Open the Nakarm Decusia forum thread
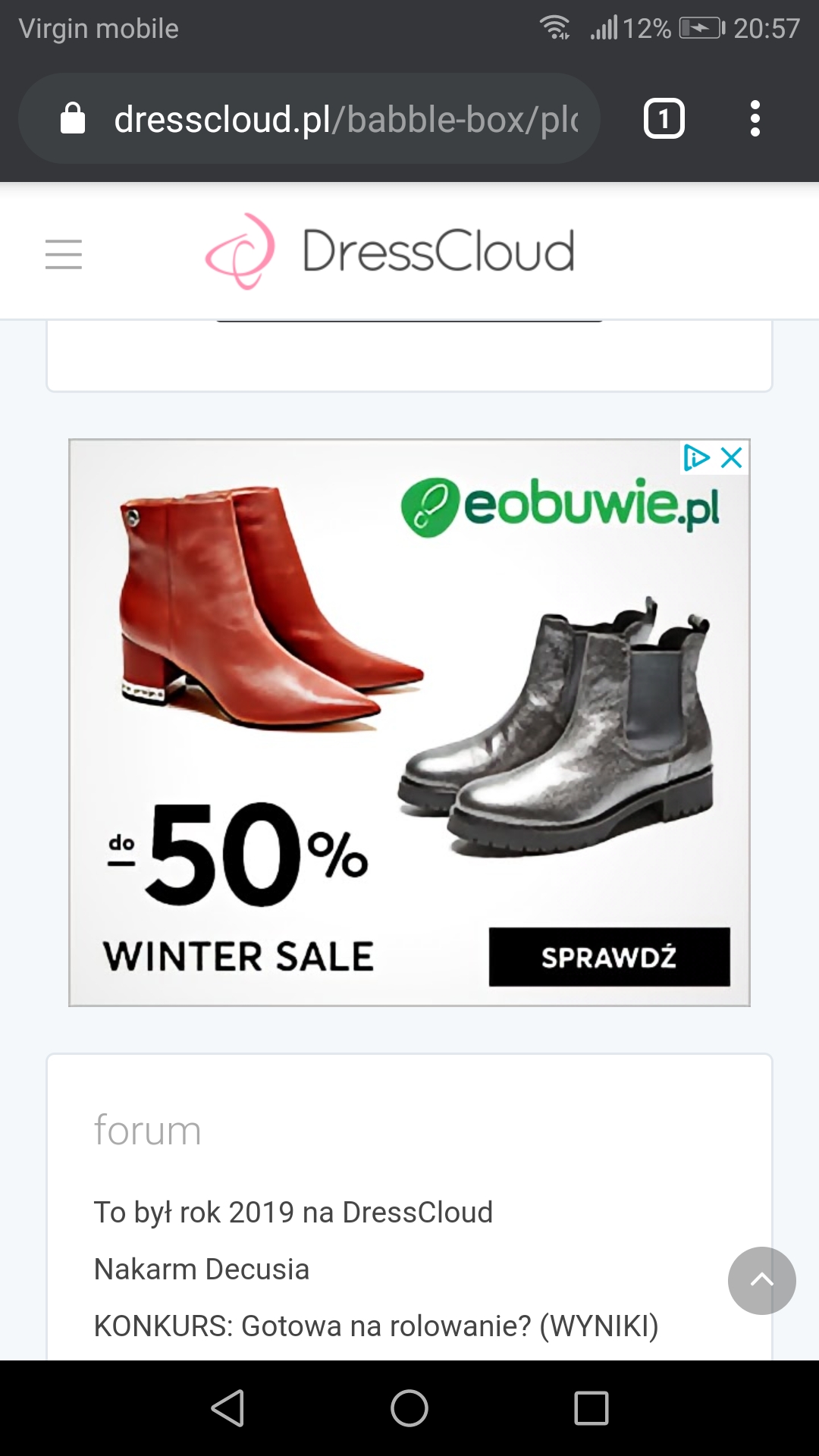This screenshot has height=1456, width=819. 201,1269
